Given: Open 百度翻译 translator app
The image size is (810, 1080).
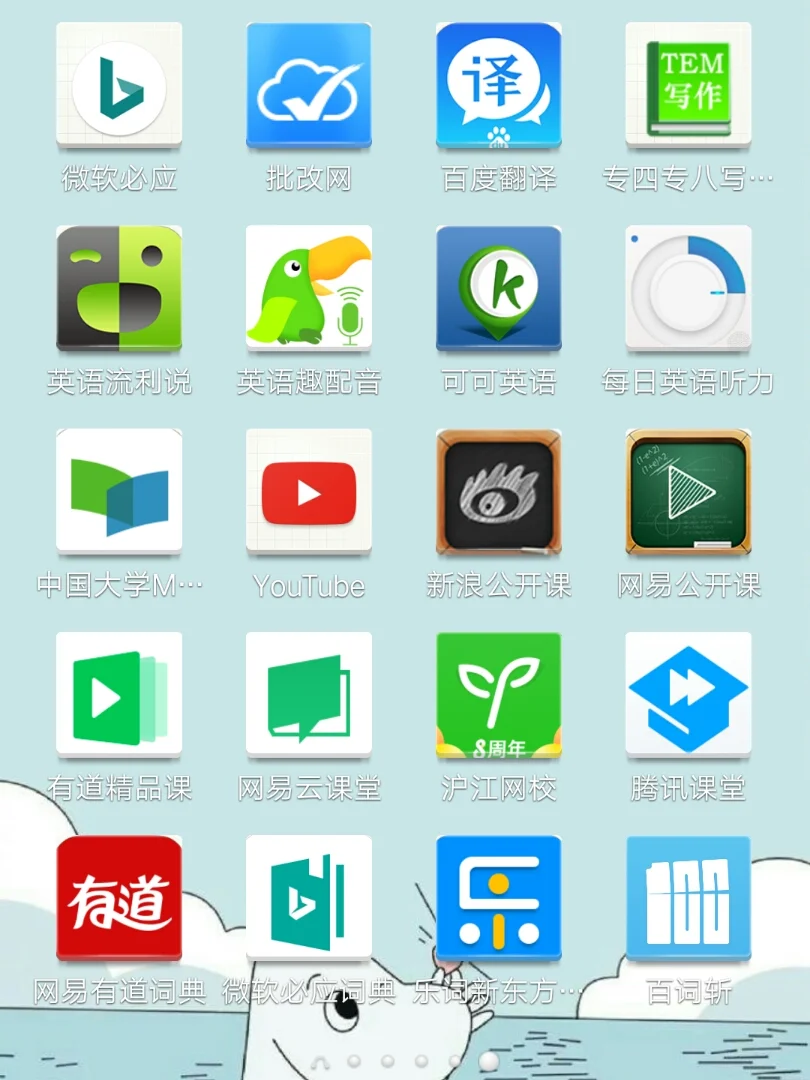Looking at the screenshot, I should 499,86.
